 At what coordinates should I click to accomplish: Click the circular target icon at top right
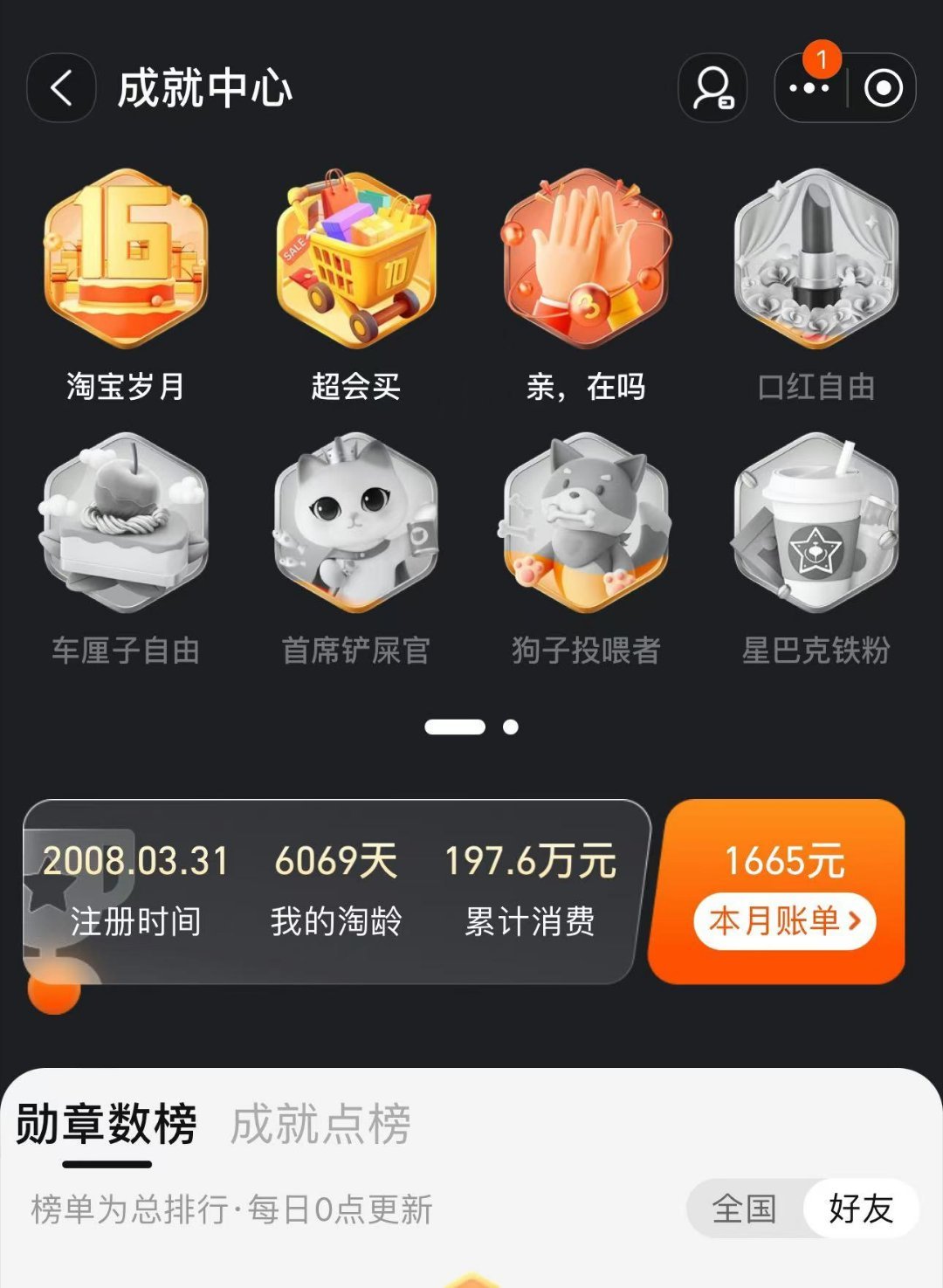884,87
